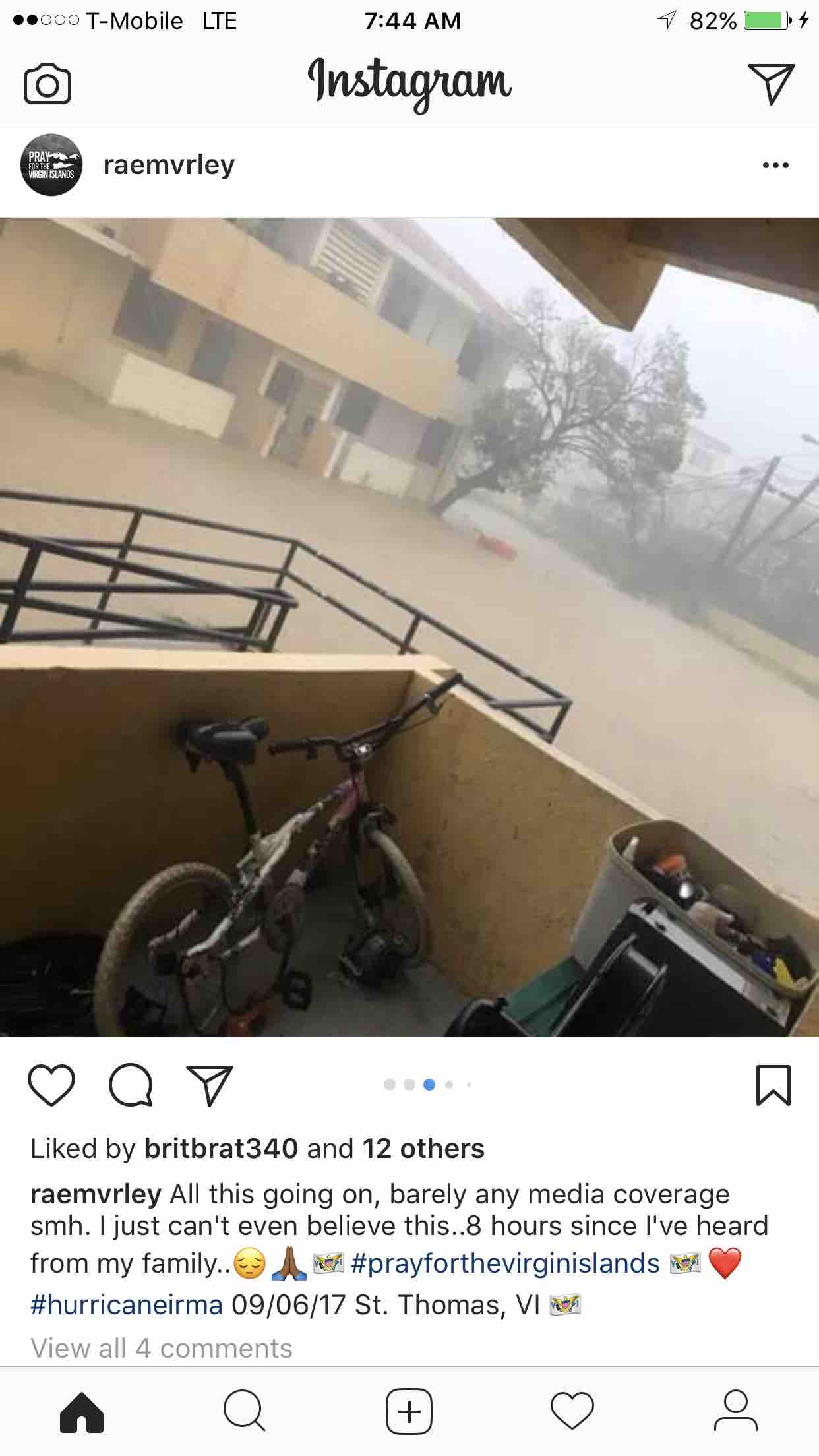Image resolution: width=819 pixels, height=1456 pixels.
Task: Open raemvrley's profile picture
Action: point(51,165)
